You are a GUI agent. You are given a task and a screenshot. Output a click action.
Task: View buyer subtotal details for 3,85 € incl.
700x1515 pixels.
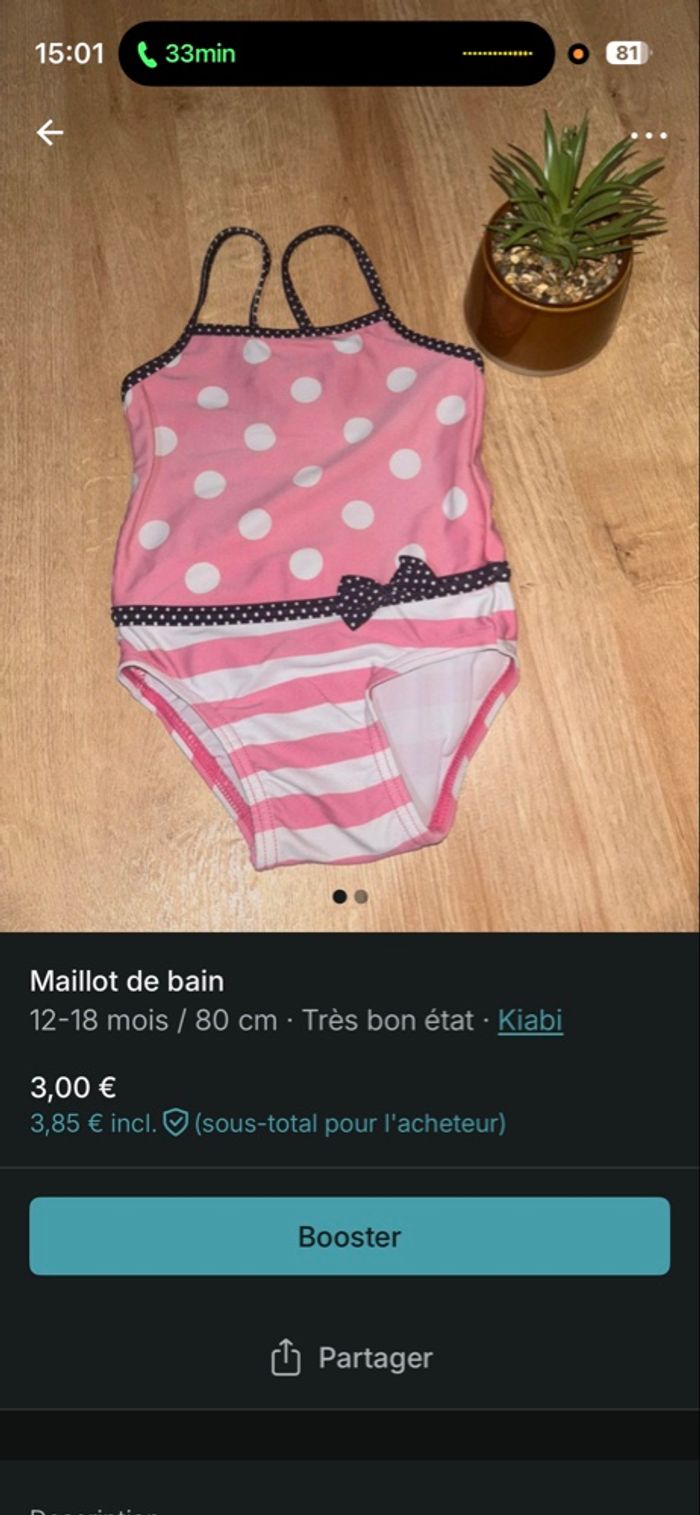pos(268,1123)
